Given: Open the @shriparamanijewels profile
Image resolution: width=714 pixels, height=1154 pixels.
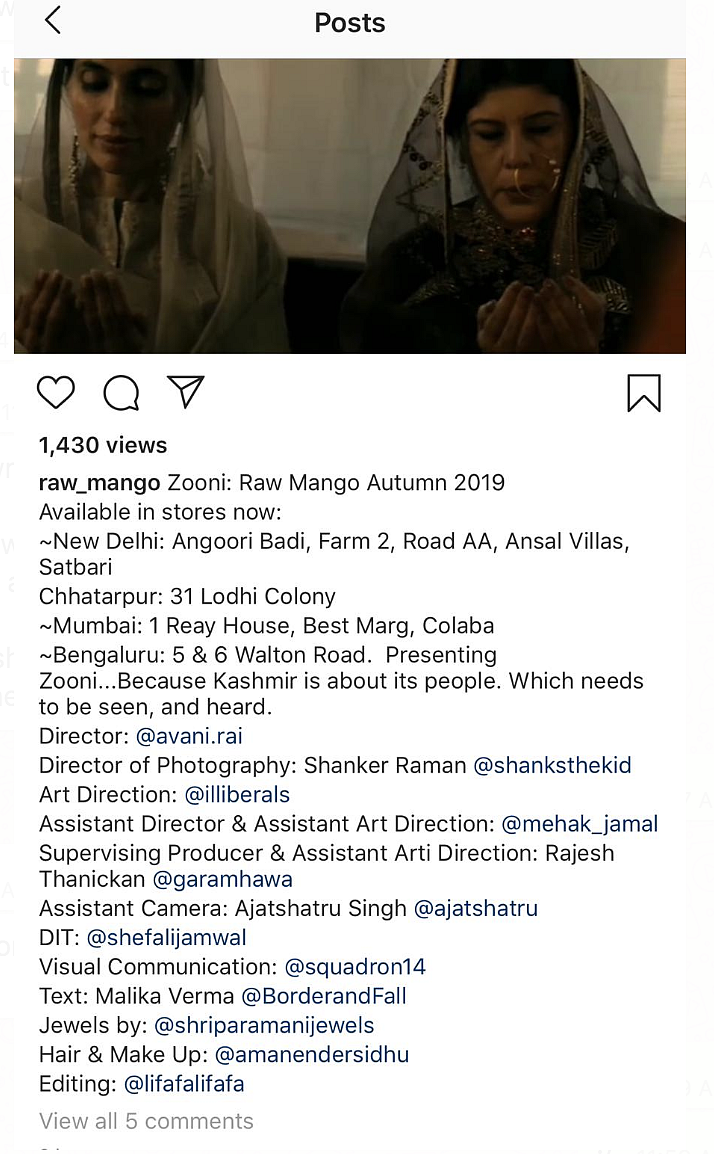Looking at the screenshot, I should pos(264,1025).
